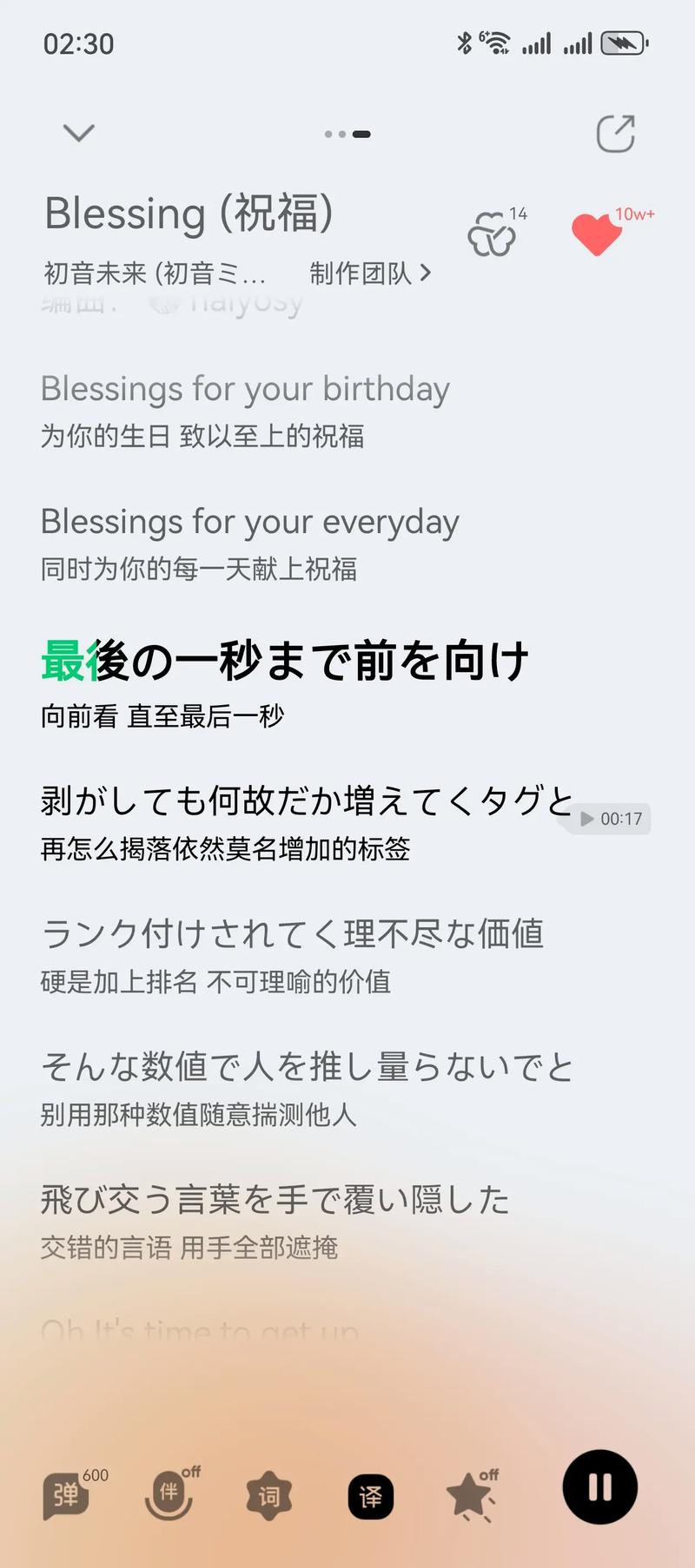Share the song Blessing
The image size is (695, 1568).
pyautogui.click(x=615, y=134)
